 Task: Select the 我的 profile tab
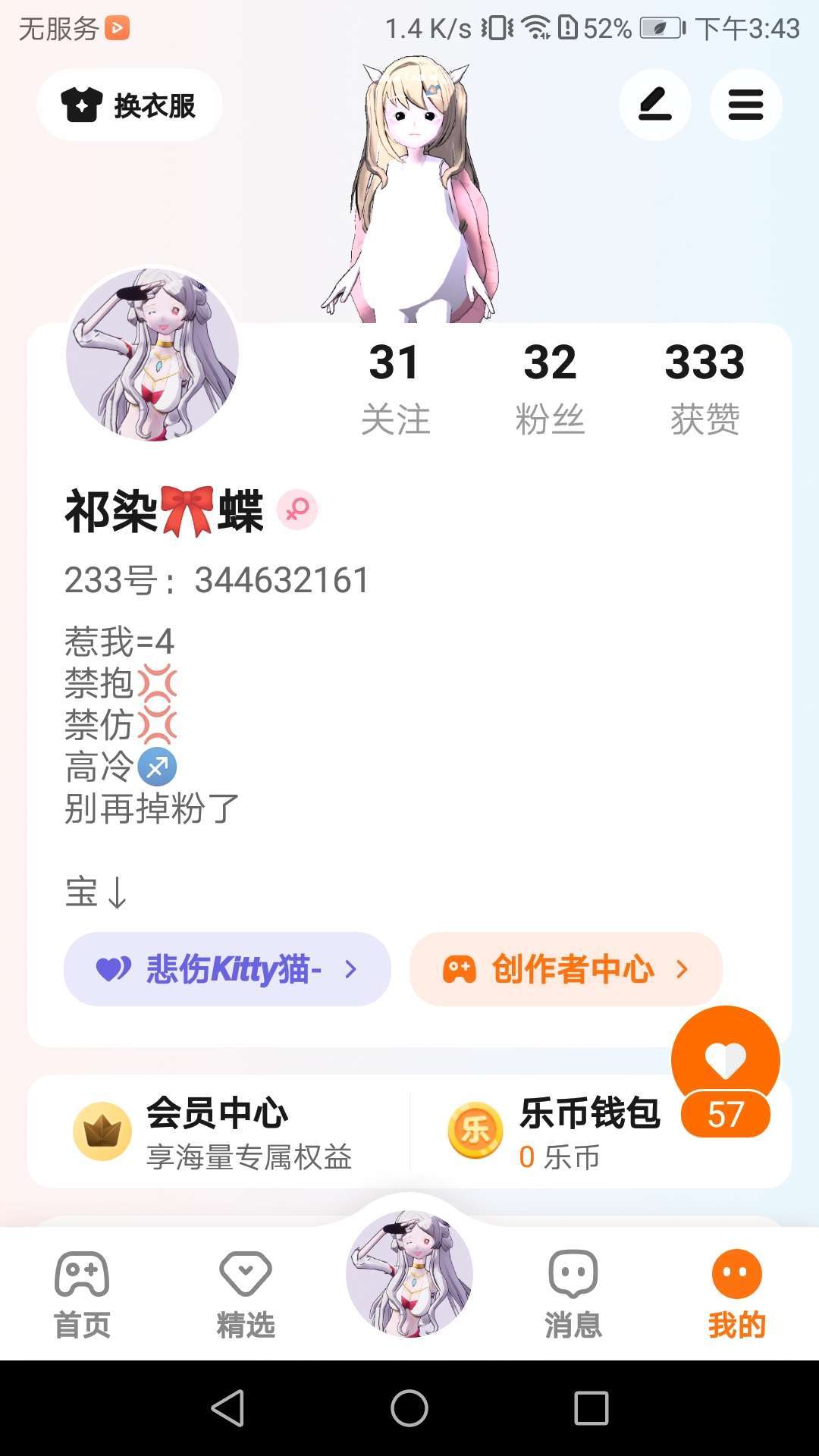click(x=737, y=1294)
